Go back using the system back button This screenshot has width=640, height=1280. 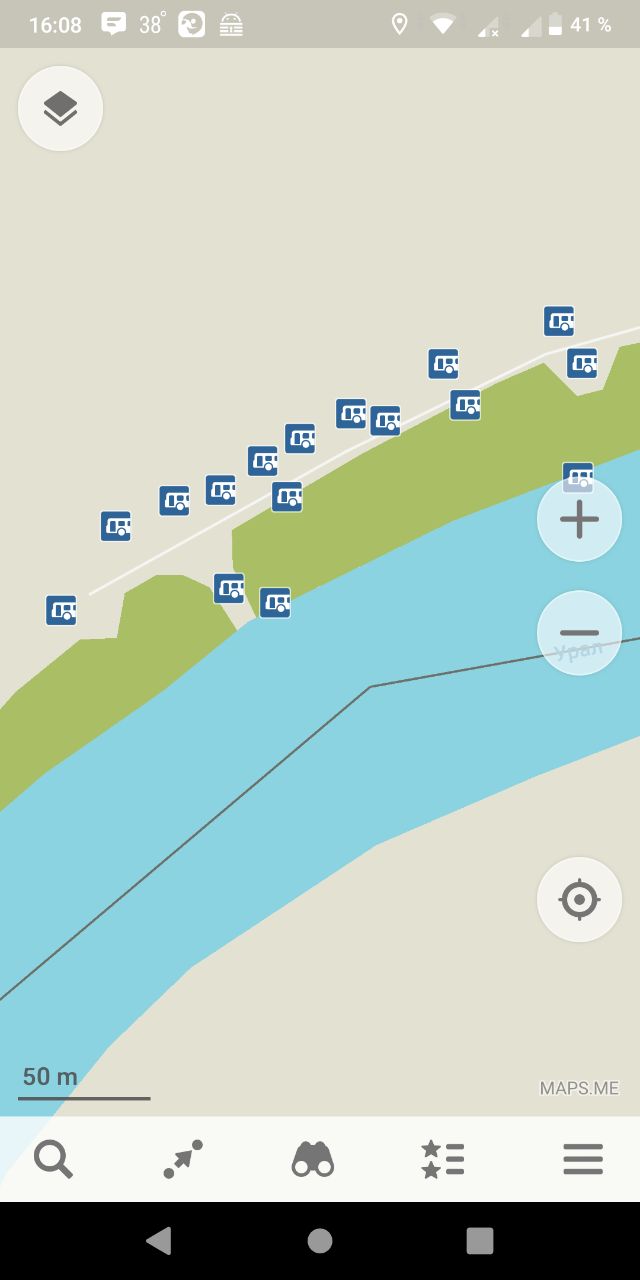[x=159, y=1241]
